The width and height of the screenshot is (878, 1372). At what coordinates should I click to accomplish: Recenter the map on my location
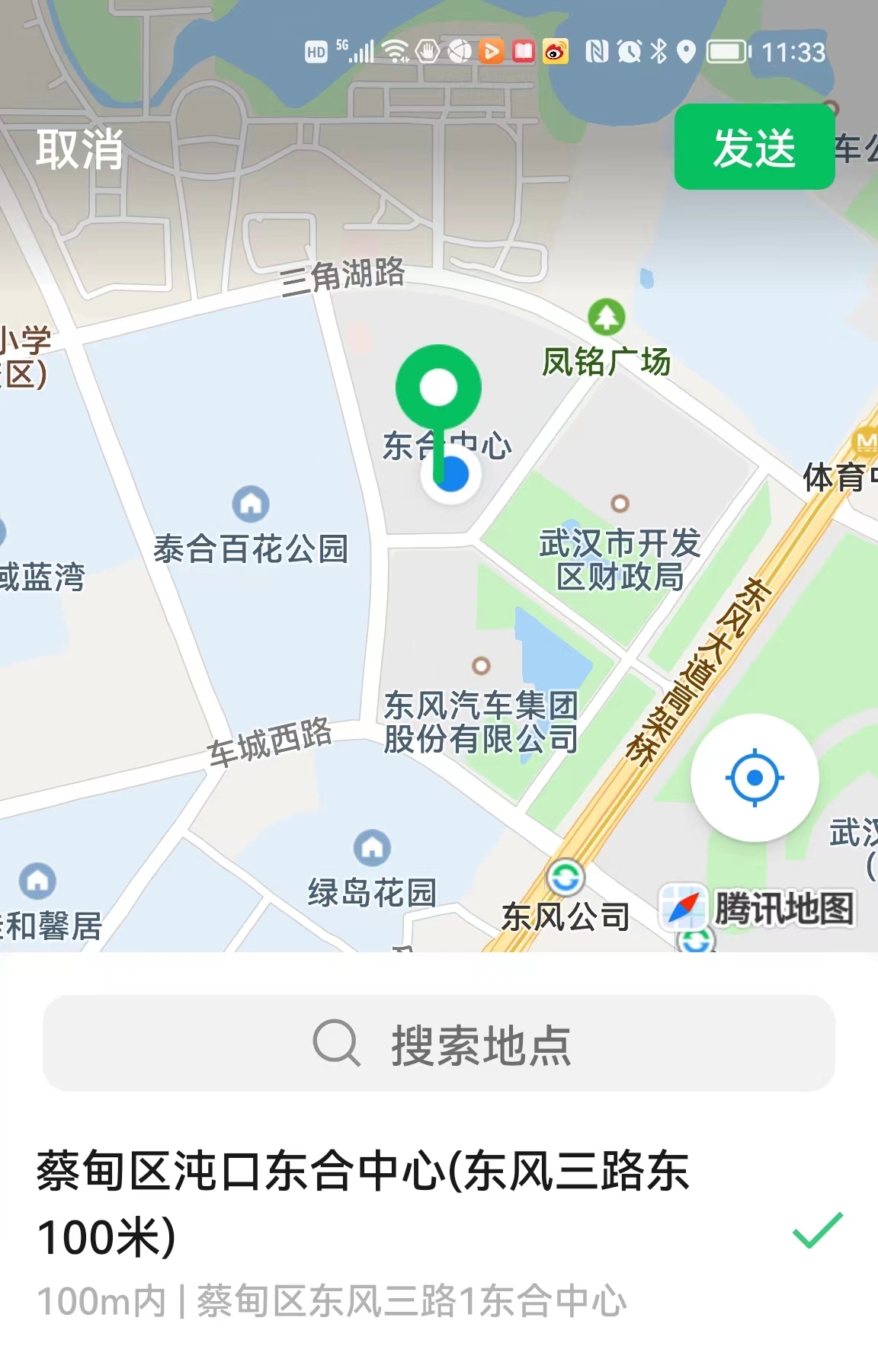[755, 778]
